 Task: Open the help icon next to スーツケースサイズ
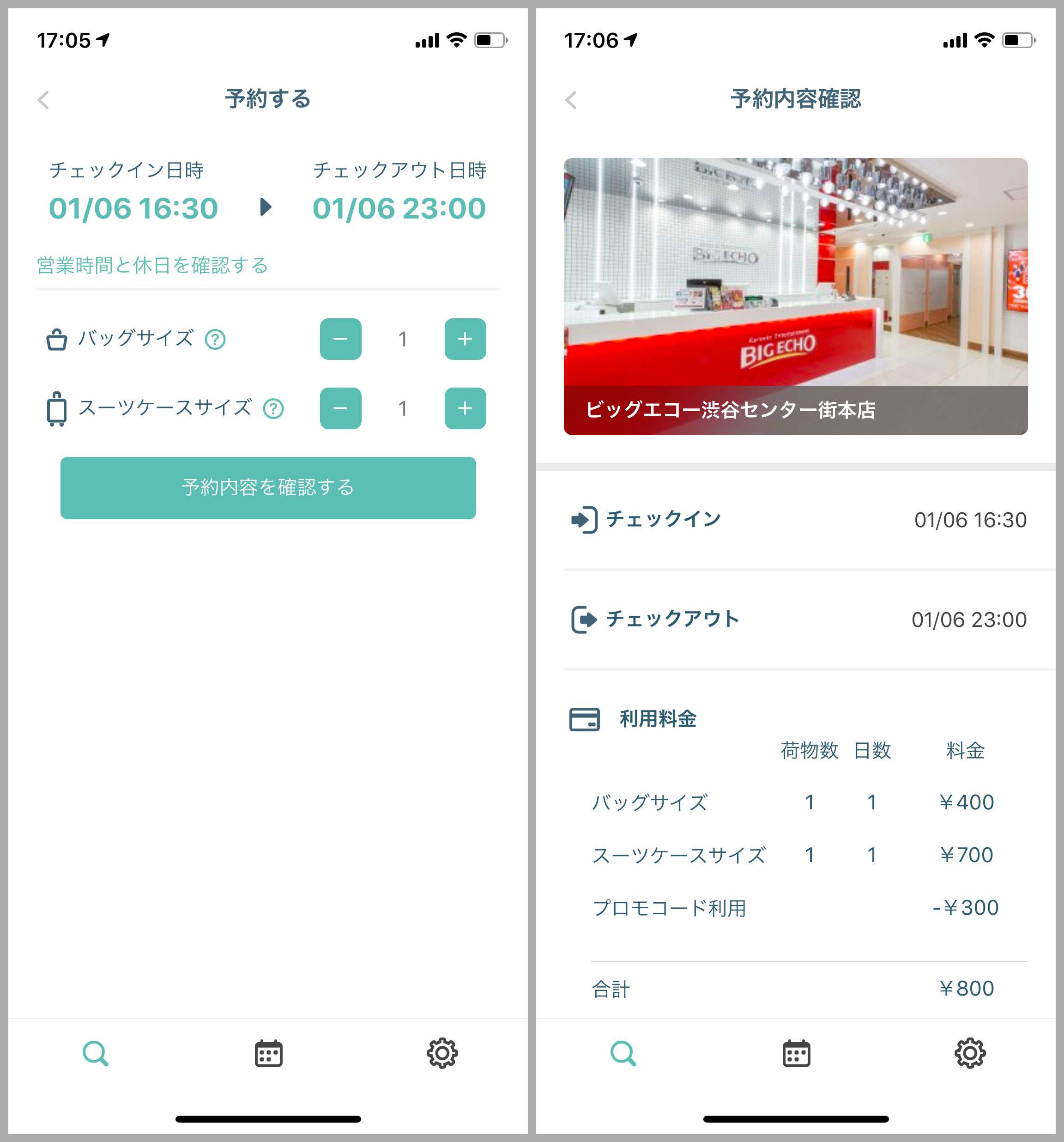273,409
